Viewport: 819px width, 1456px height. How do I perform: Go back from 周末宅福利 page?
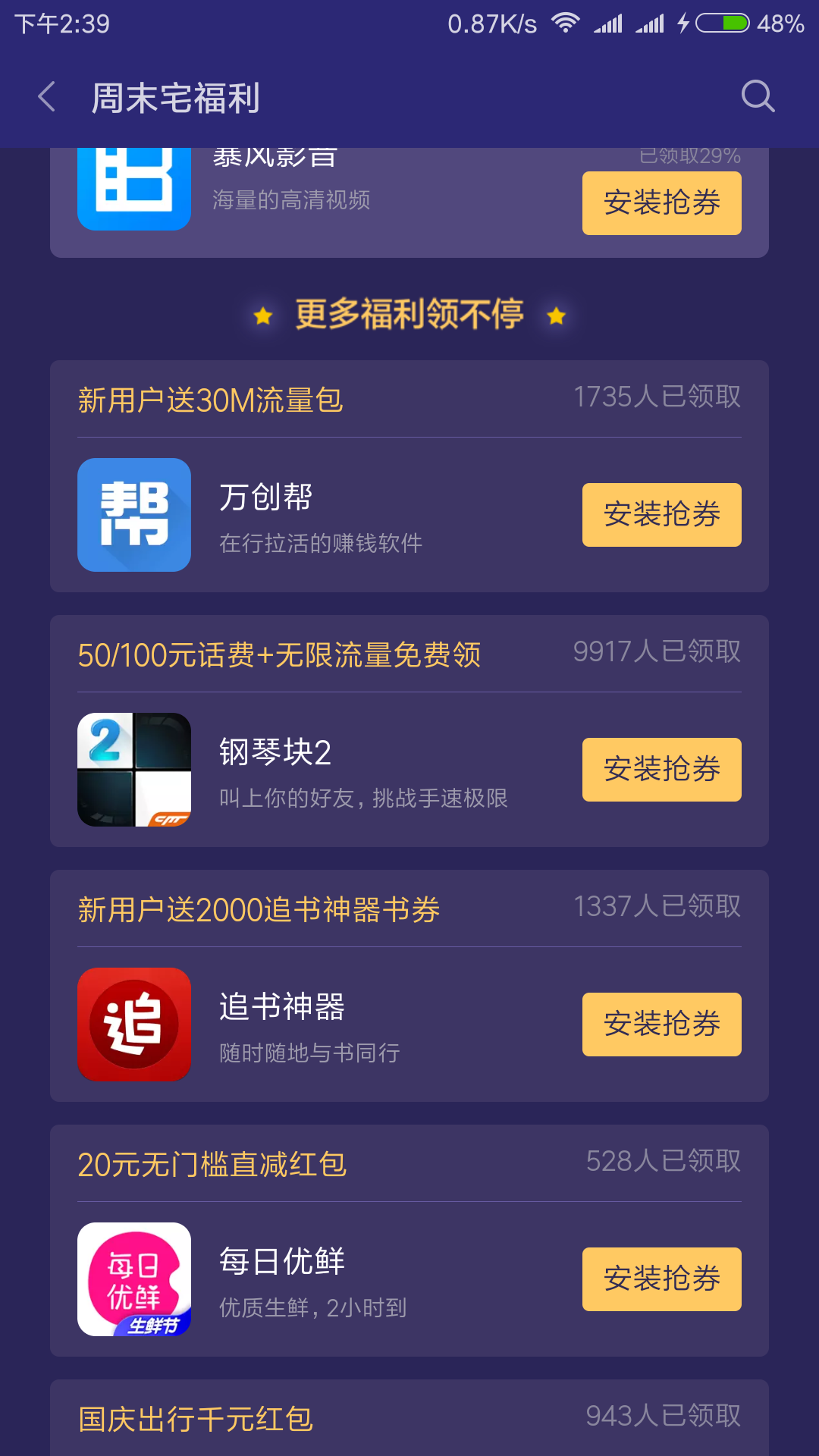click(47, 97)
